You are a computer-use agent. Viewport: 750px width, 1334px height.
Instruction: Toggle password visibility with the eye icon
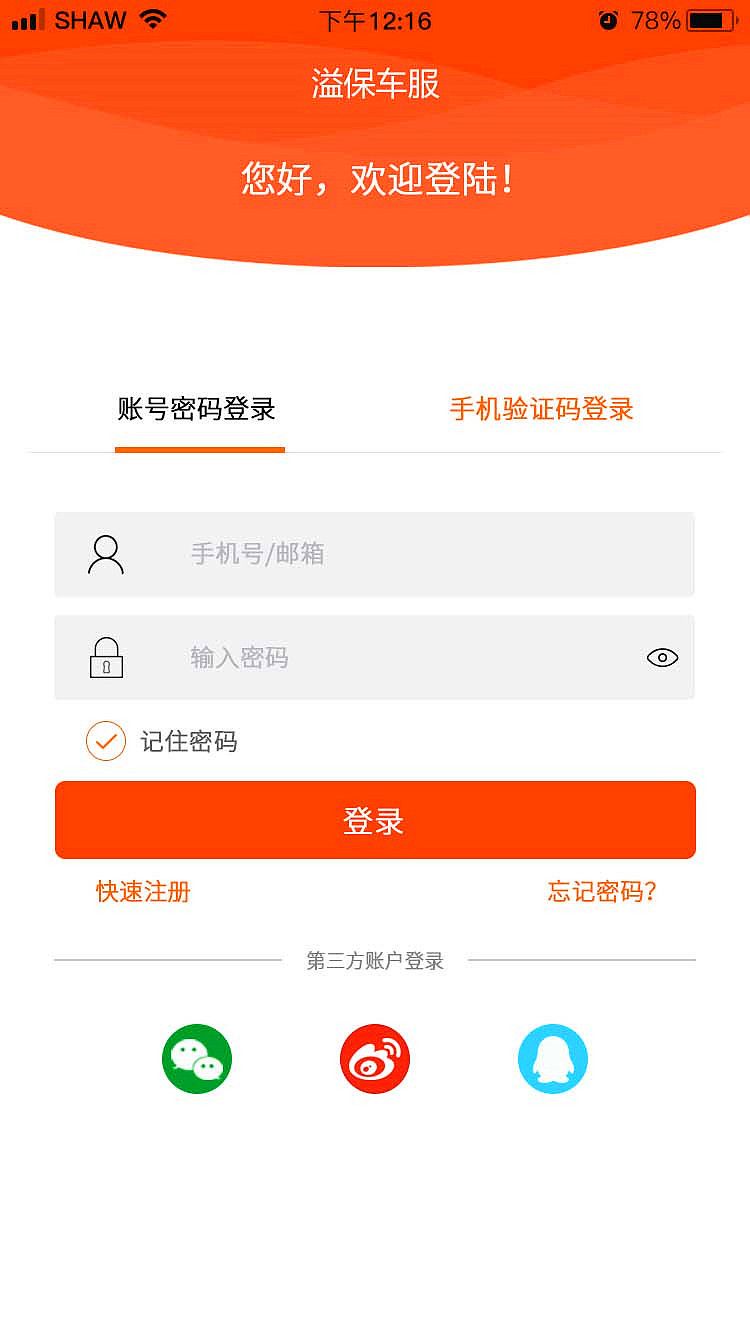661,657
